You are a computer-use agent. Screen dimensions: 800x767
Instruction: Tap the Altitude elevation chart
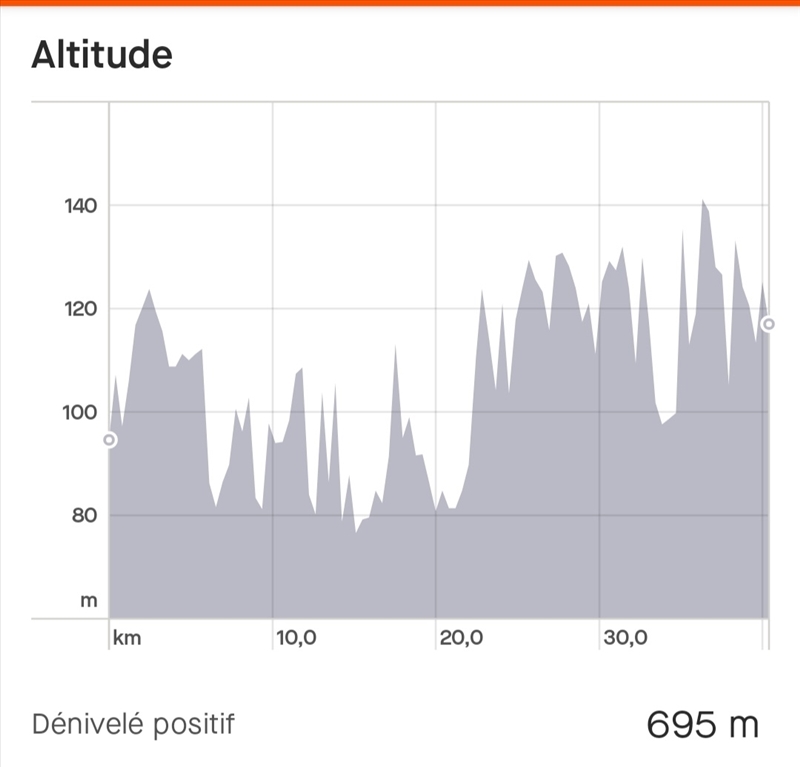point(437,400)
